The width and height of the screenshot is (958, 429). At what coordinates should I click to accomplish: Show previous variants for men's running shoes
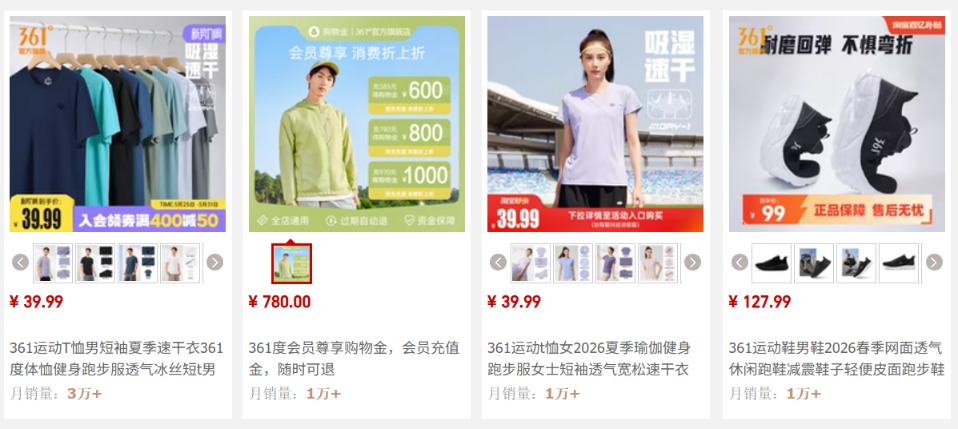pos(739,263)
